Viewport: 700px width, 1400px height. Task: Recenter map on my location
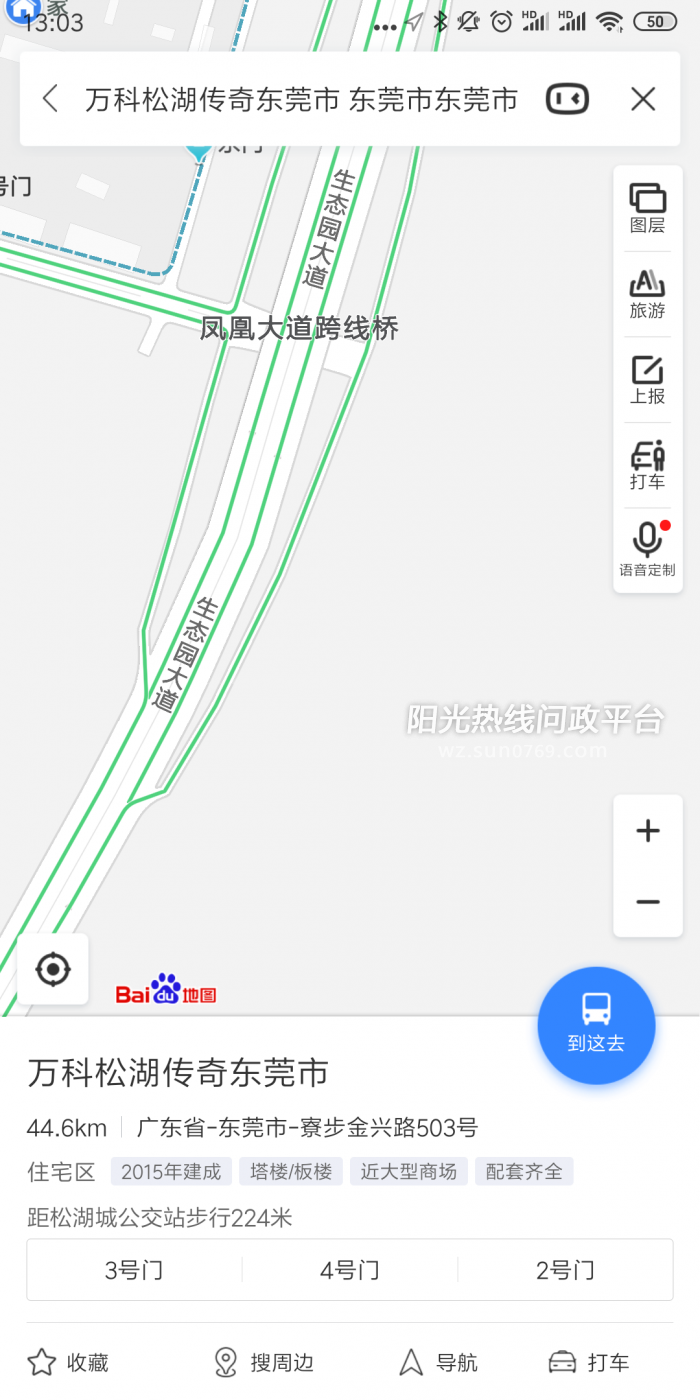pos(53,969)
